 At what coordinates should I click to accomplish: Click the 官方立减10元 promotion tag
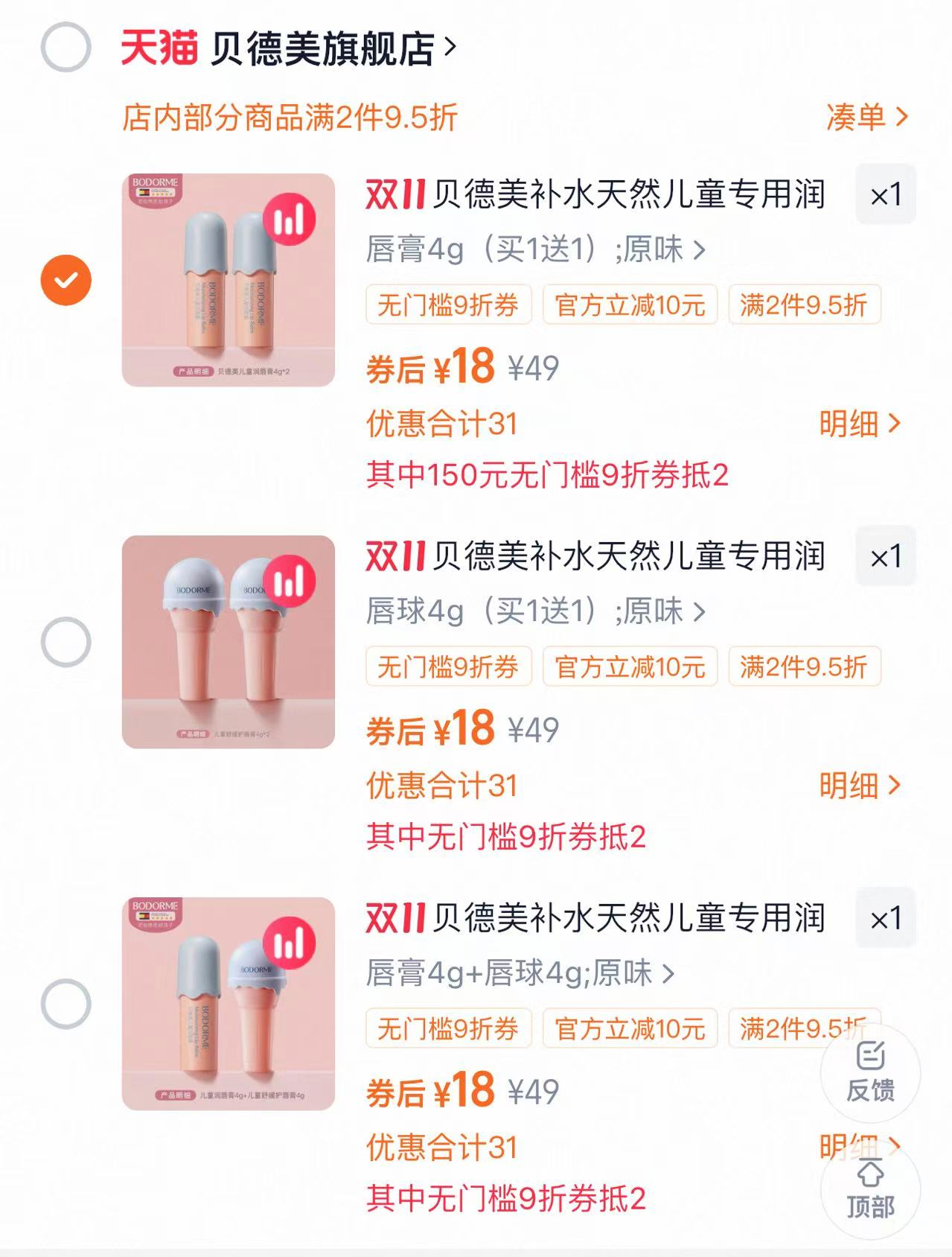click(x=632, y=306)
